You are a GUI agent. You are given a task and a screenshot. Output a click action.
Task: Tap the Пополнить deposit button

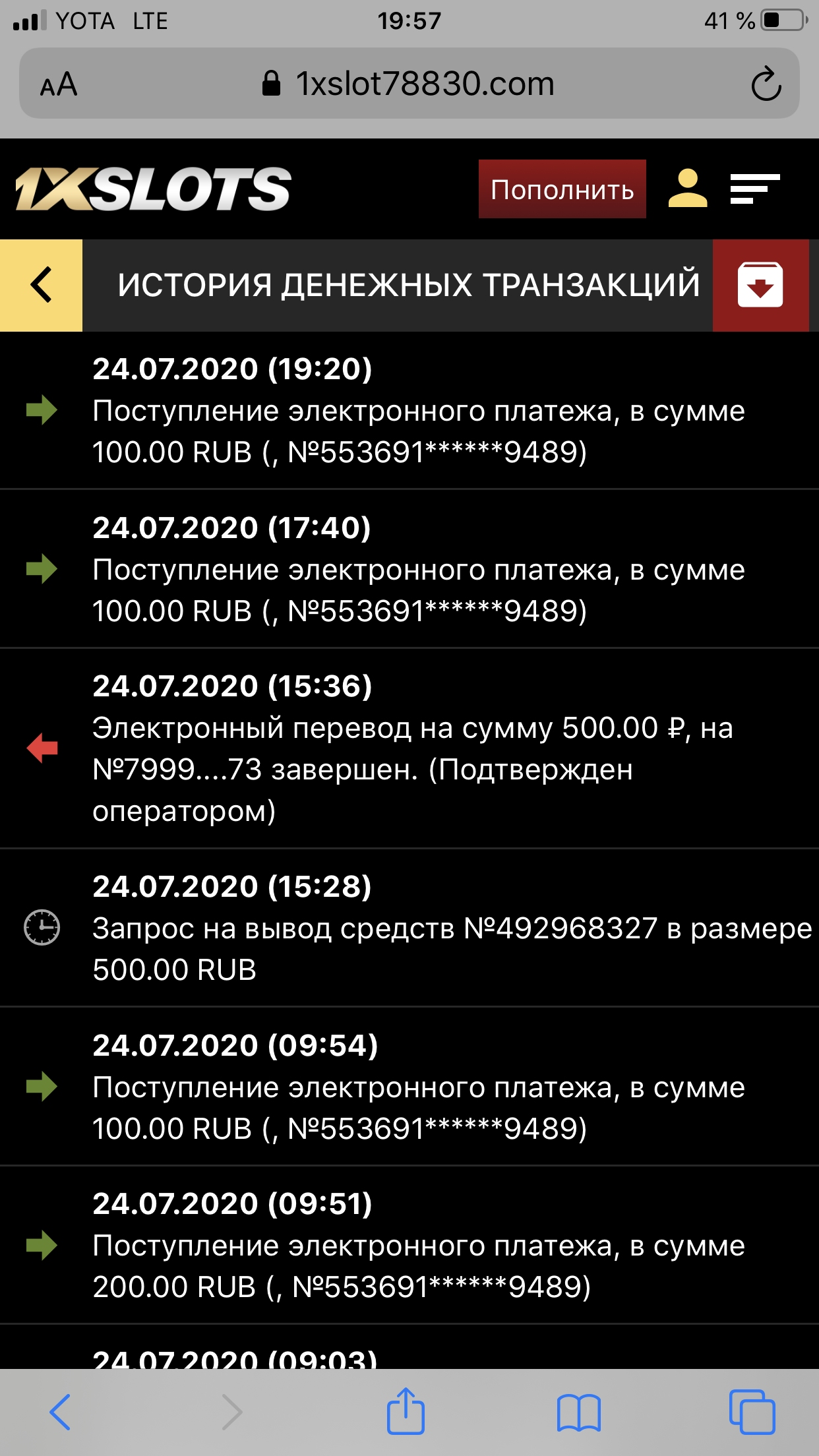tap(562, 189)
